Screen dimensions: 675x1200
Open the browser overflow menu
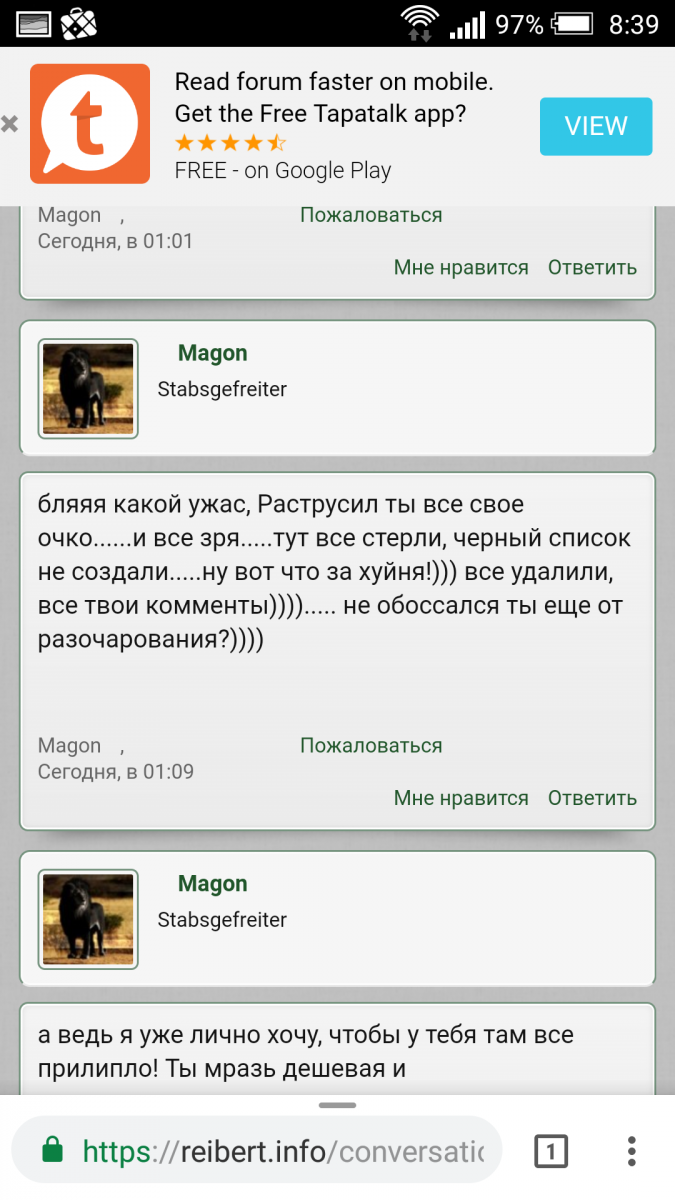pyautogui.click(x=631, y=1151)
